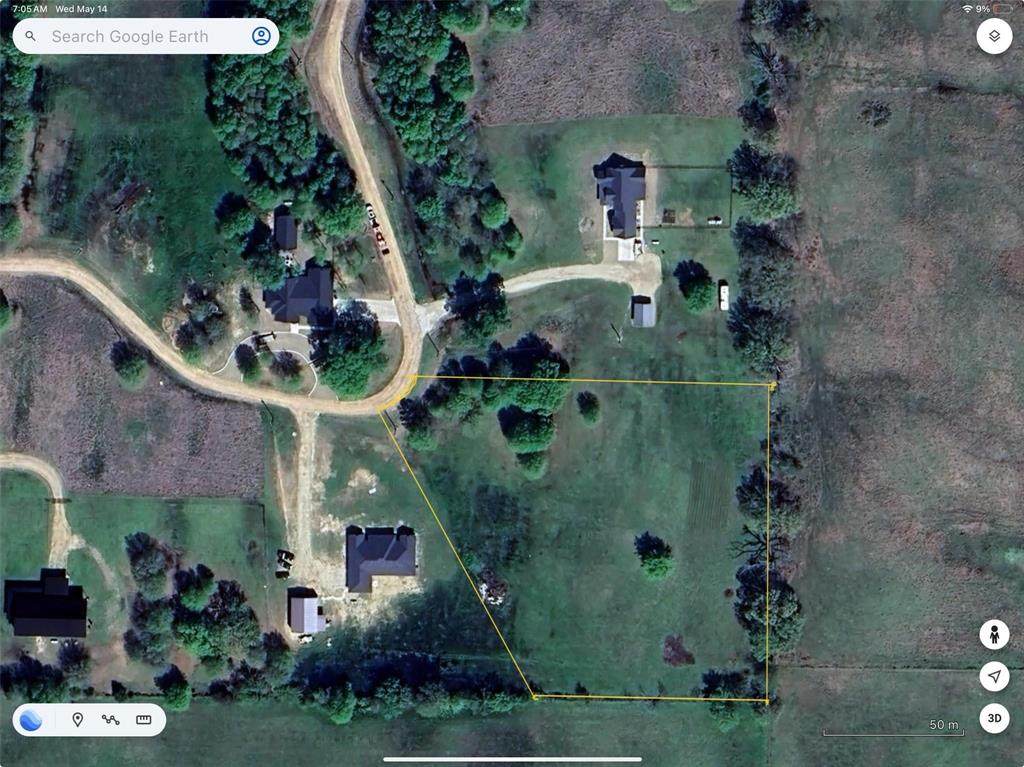Open the Search Google Earth box
The width and height of the screenshot is (1024, 767).
pos(130,37)
